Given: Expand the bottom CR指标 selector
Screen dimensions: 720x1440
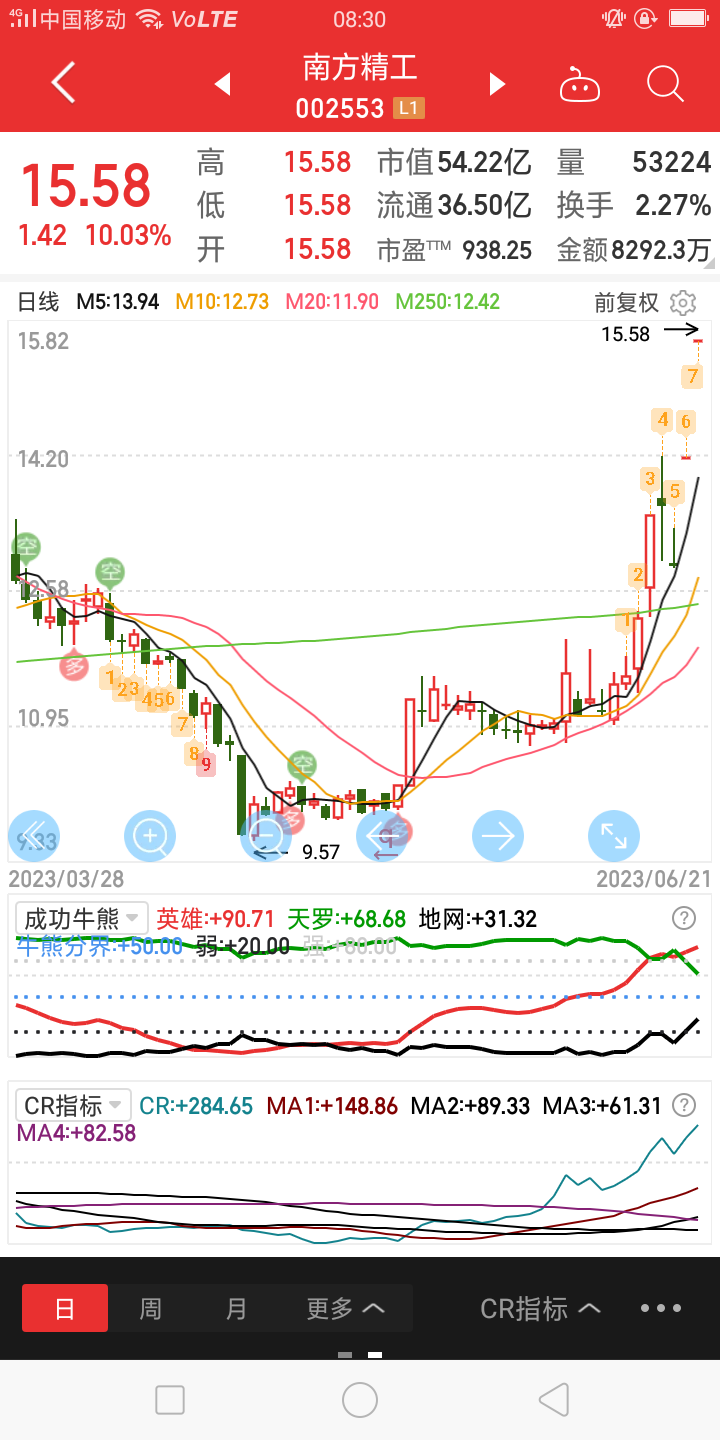Looking at the screenshot, I should (x=540, y=1308).
